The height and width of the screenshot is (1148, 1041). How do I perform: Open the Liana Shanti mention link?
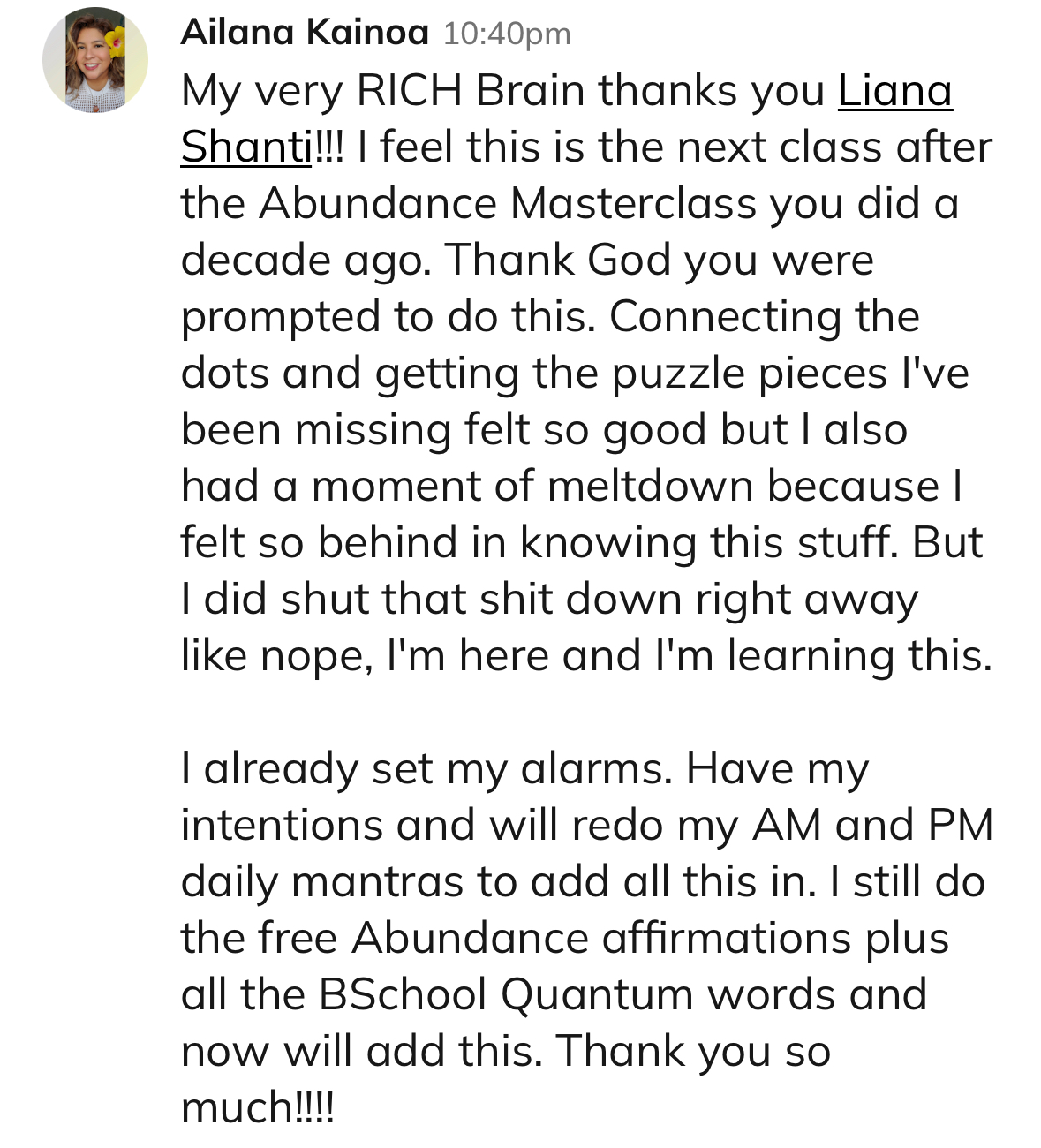click(x=894, y=92)
